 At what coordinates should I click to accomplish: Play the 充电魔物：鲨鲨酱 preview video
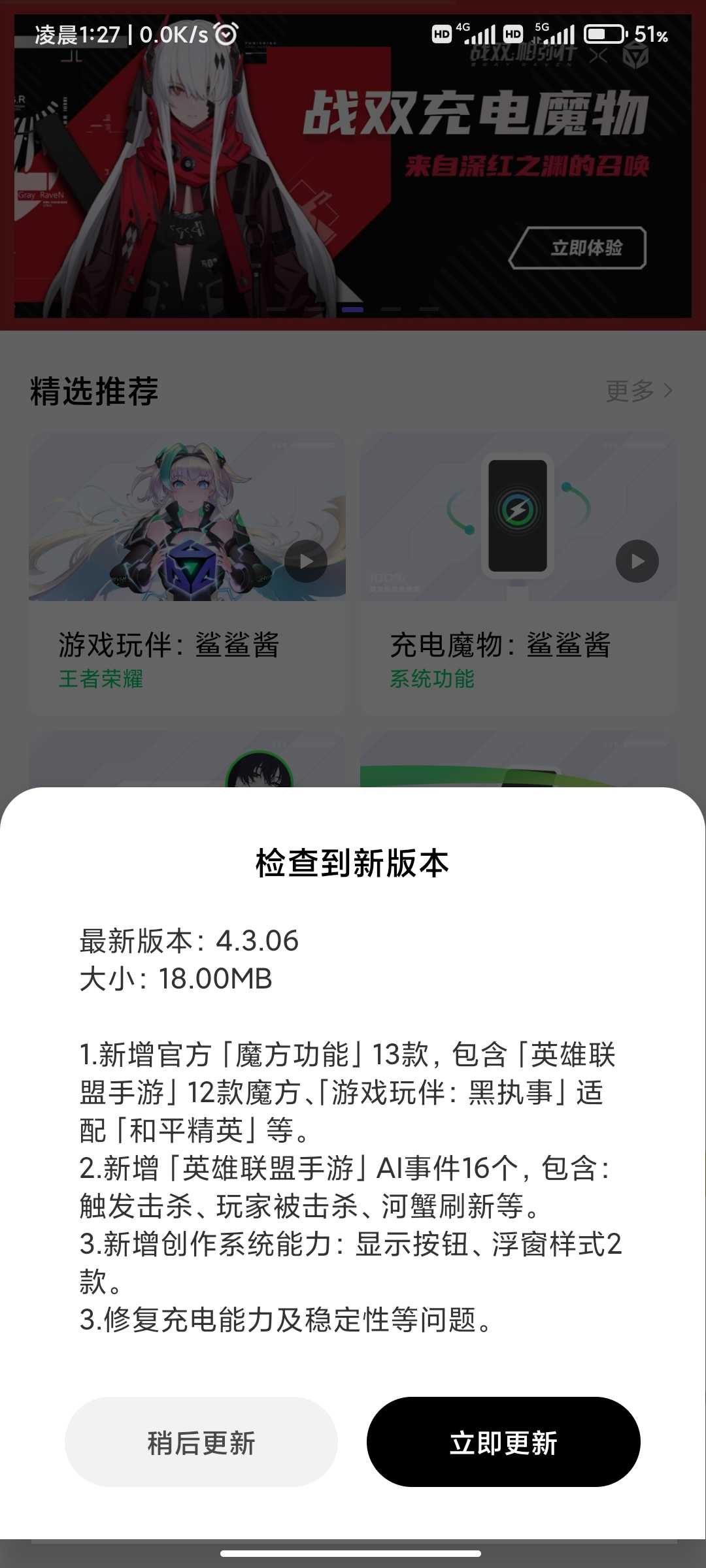point(637,561)
